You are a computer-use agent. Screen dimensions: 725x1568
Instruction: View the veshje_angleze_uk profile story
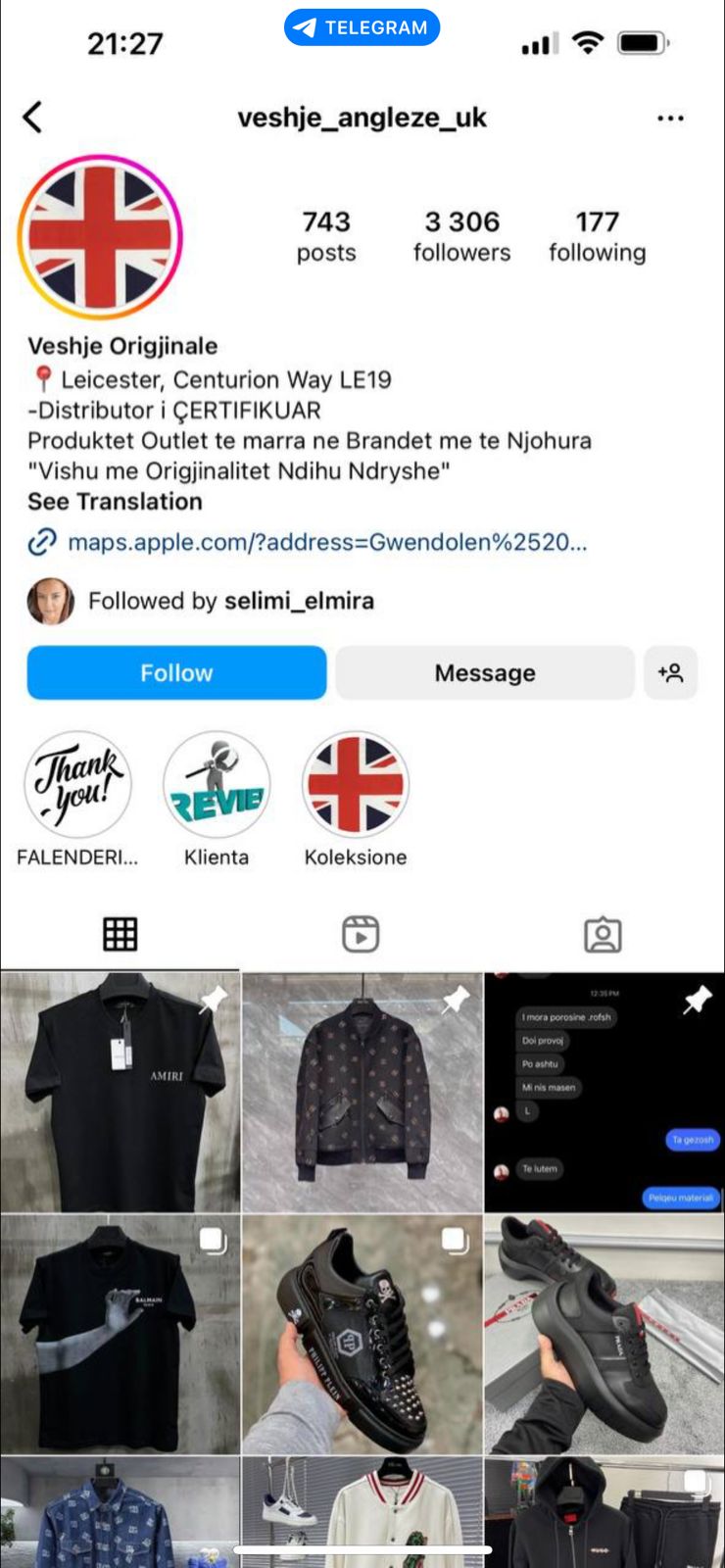[100, 237]
